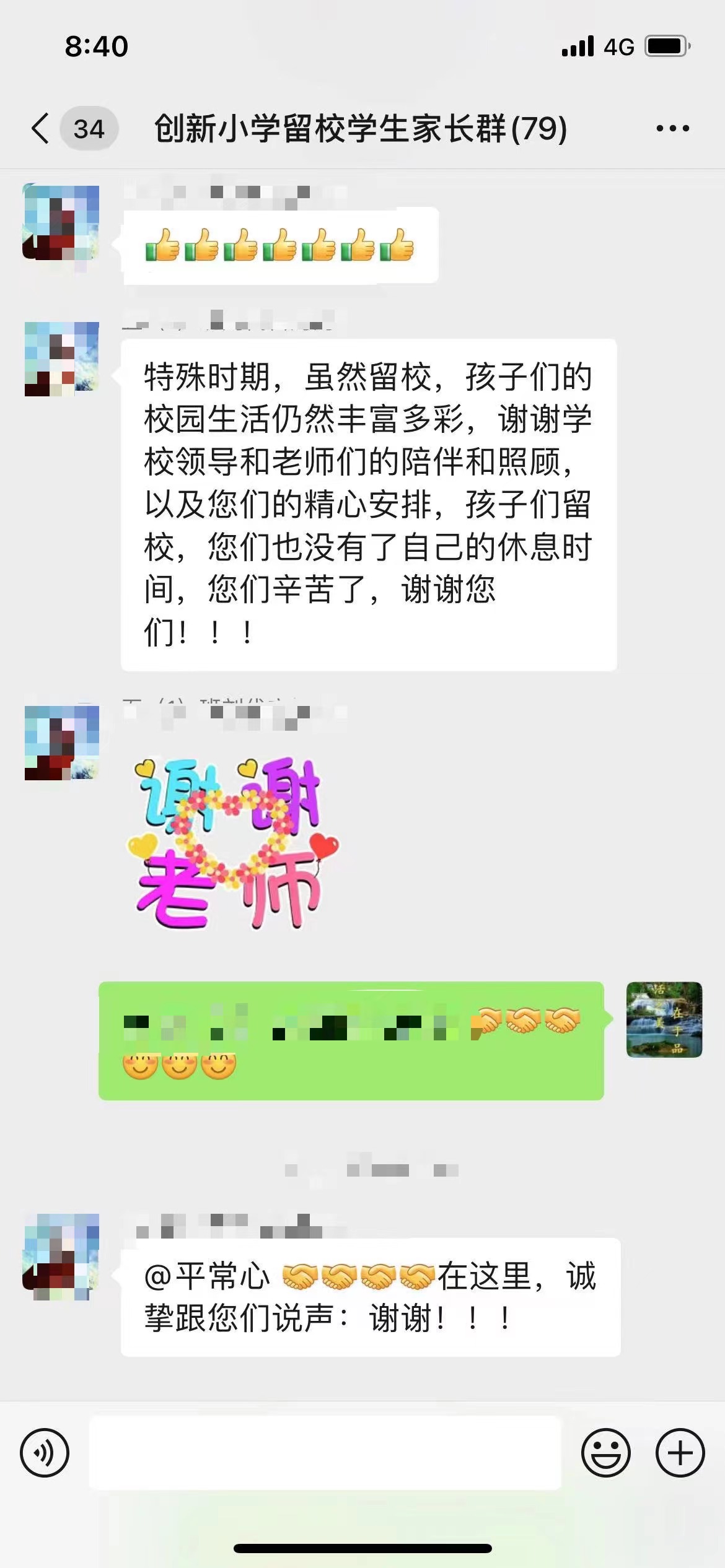Tap avatar beside 特殊时期 message
This screenshot has height=1568, width=725.
tap(61, 359)
